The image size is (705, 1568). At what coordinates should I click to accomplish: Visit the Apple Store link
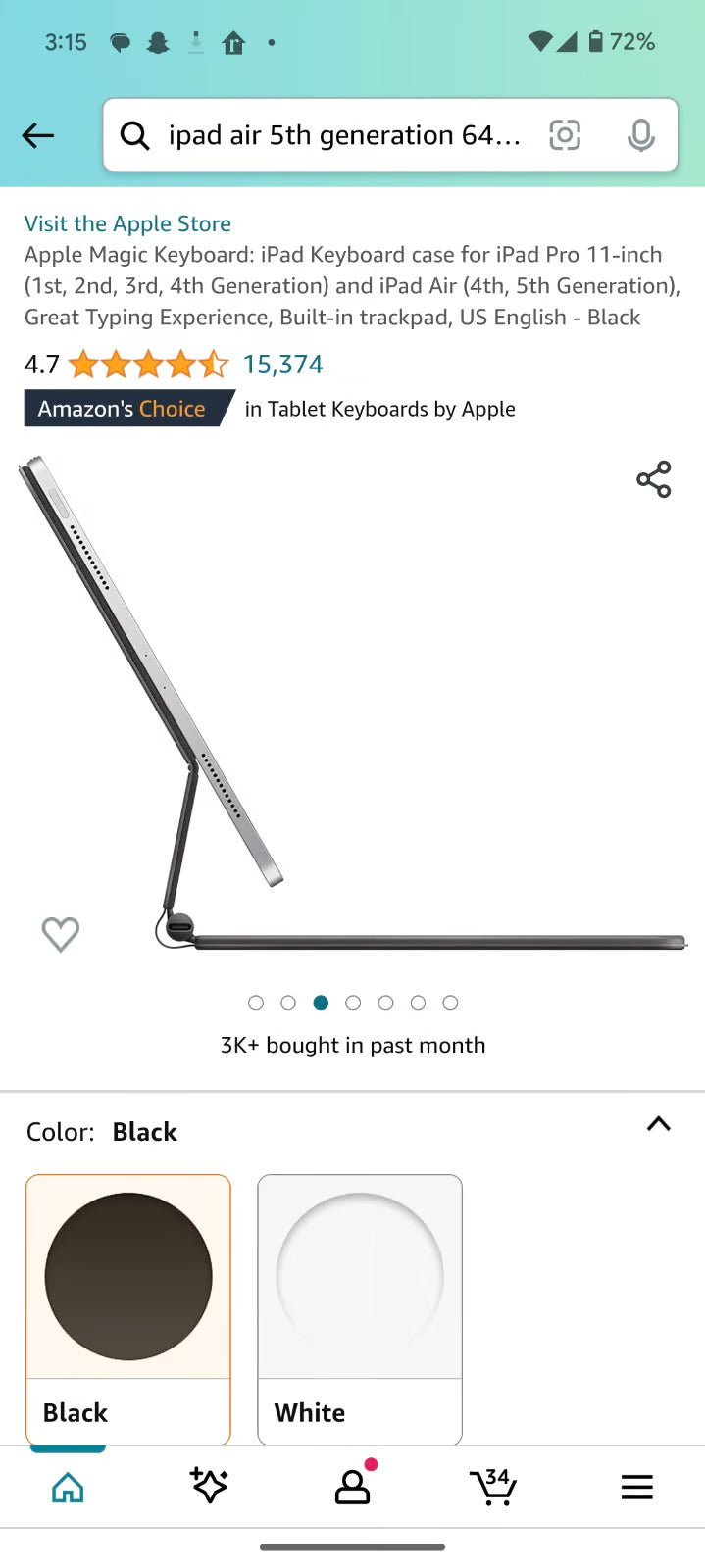pyautogui.click(x=127, y=223)
